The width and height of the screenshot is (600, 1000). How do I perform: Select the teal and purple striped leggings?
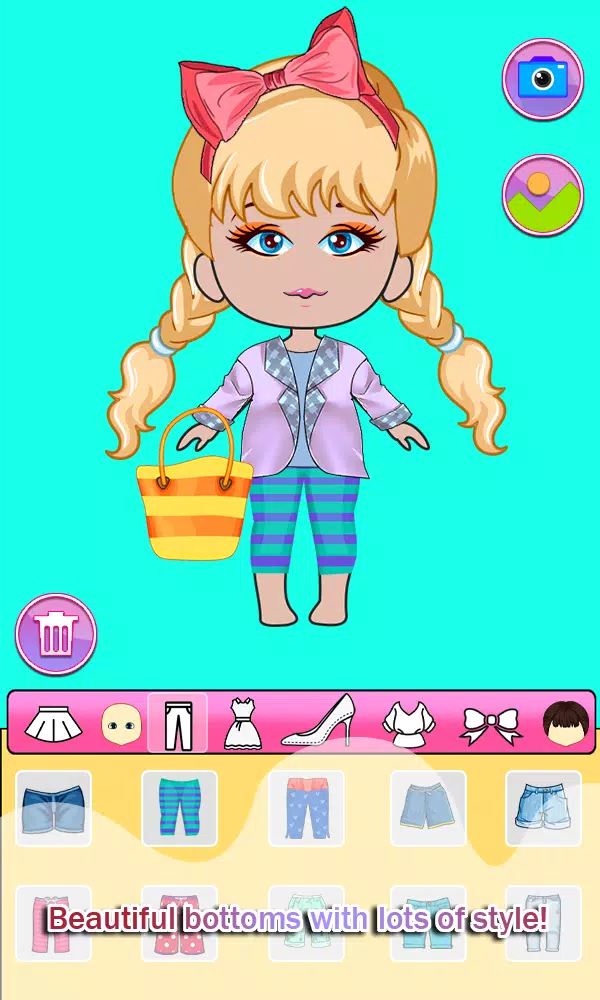click(179, 808)
